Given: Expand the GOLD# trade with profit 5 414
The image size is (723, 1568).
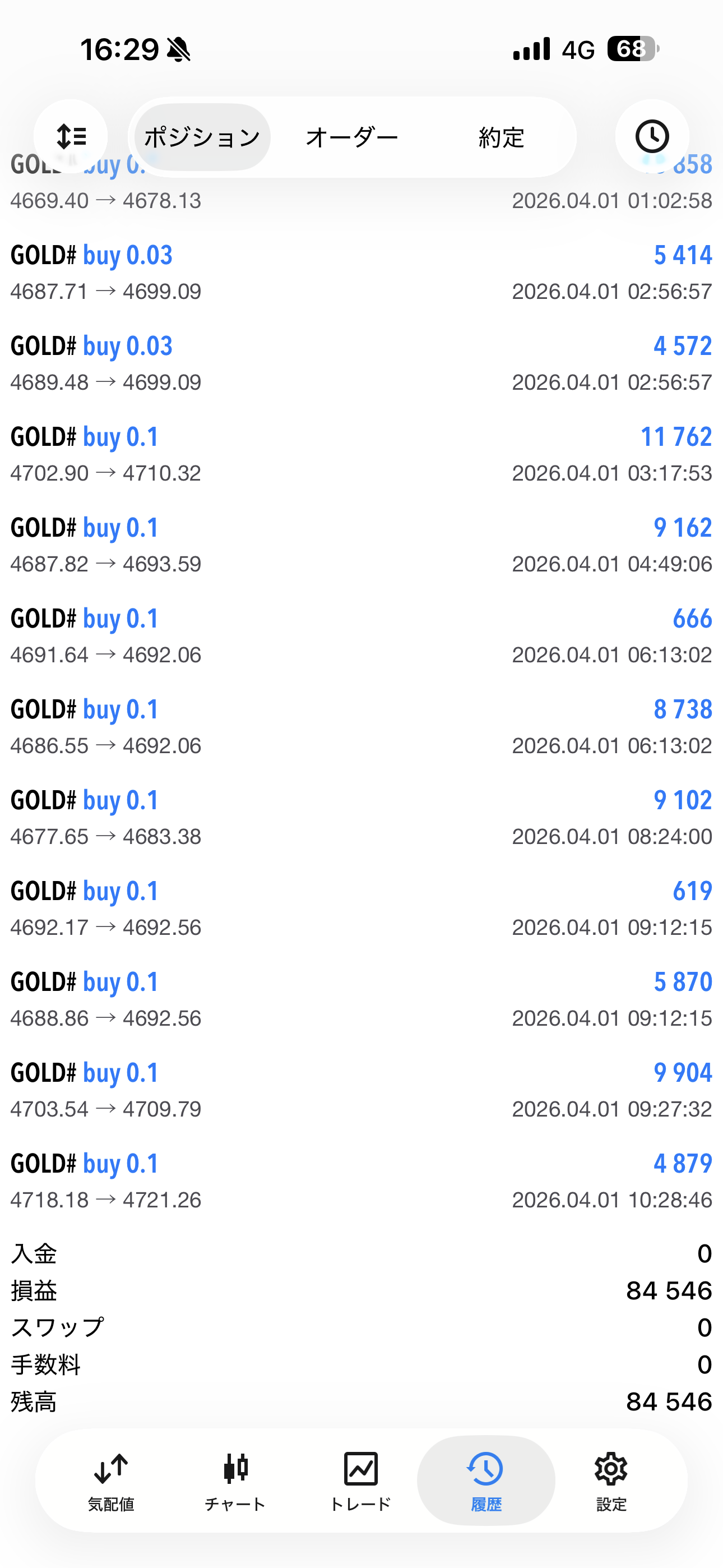Looking at the screenshot, I should [361, 273].
